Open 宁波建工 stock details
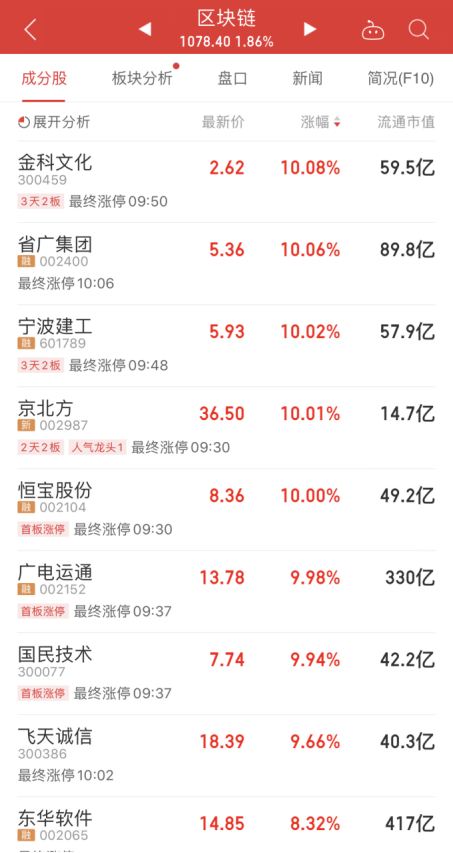 click(x=226, y=345)
